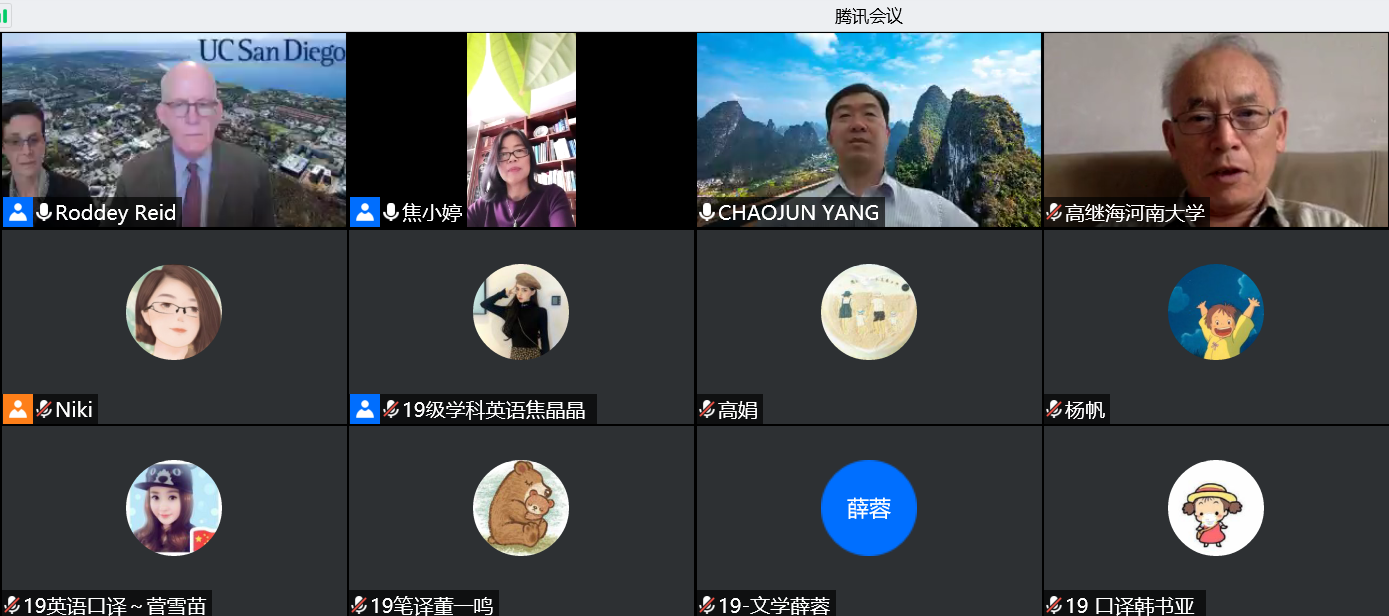Tap 高娟's participant tile
The height and width of the screenshot is (616, 1389).
868,325
